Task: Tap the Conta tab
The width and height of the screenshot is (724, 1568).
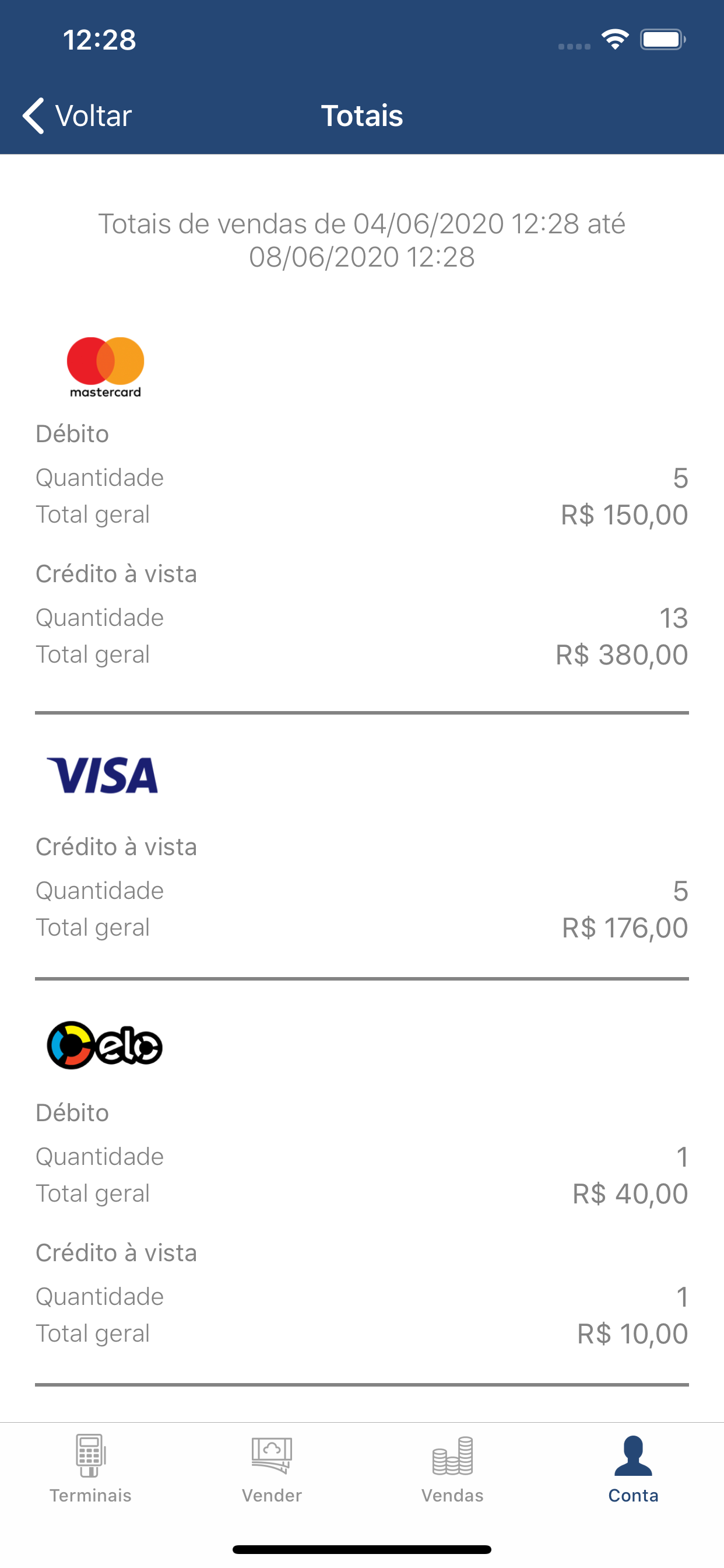Action: (632, 1469)
